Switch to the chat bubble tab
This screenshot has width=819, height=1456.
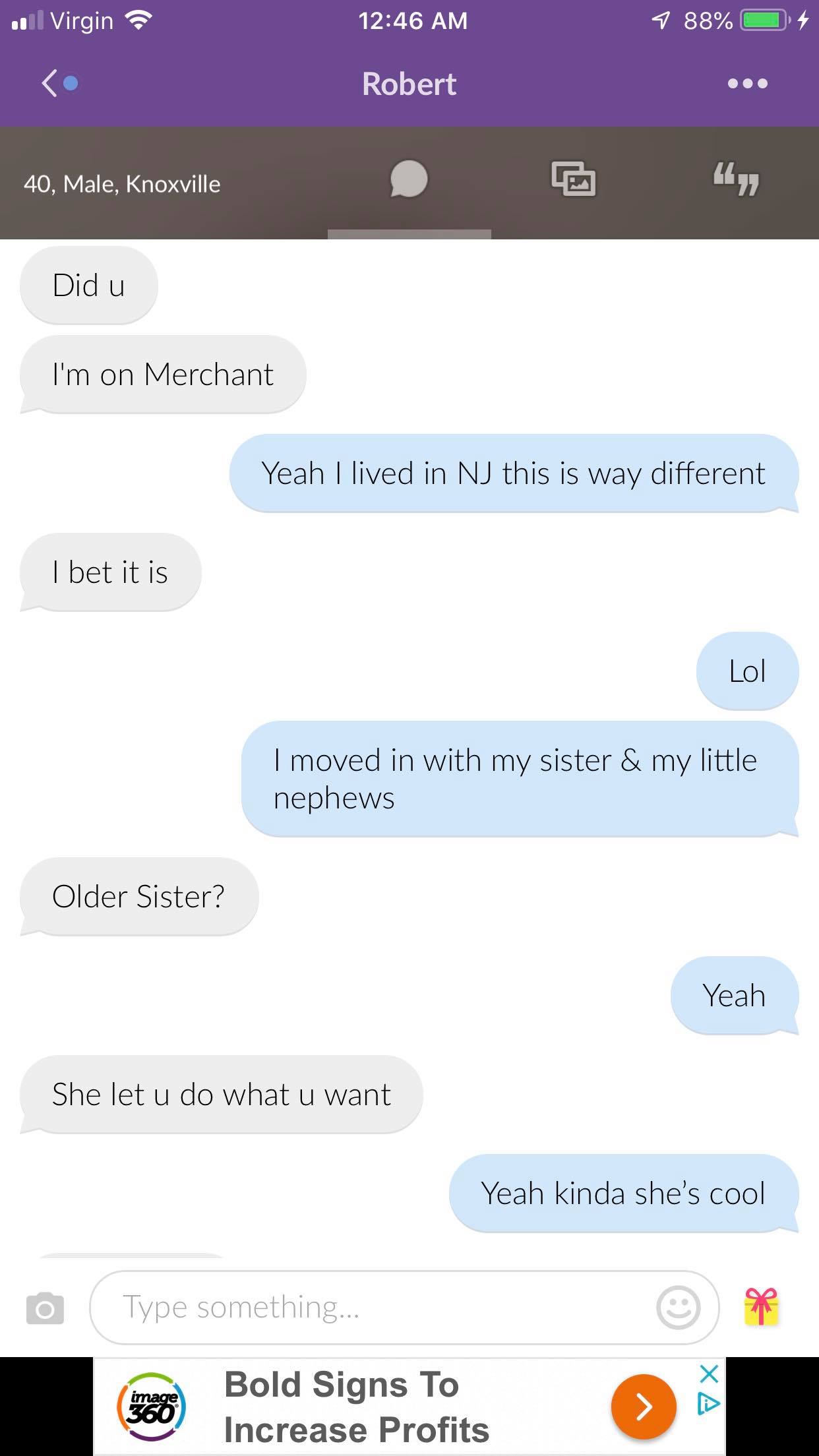tap(409, 179)
